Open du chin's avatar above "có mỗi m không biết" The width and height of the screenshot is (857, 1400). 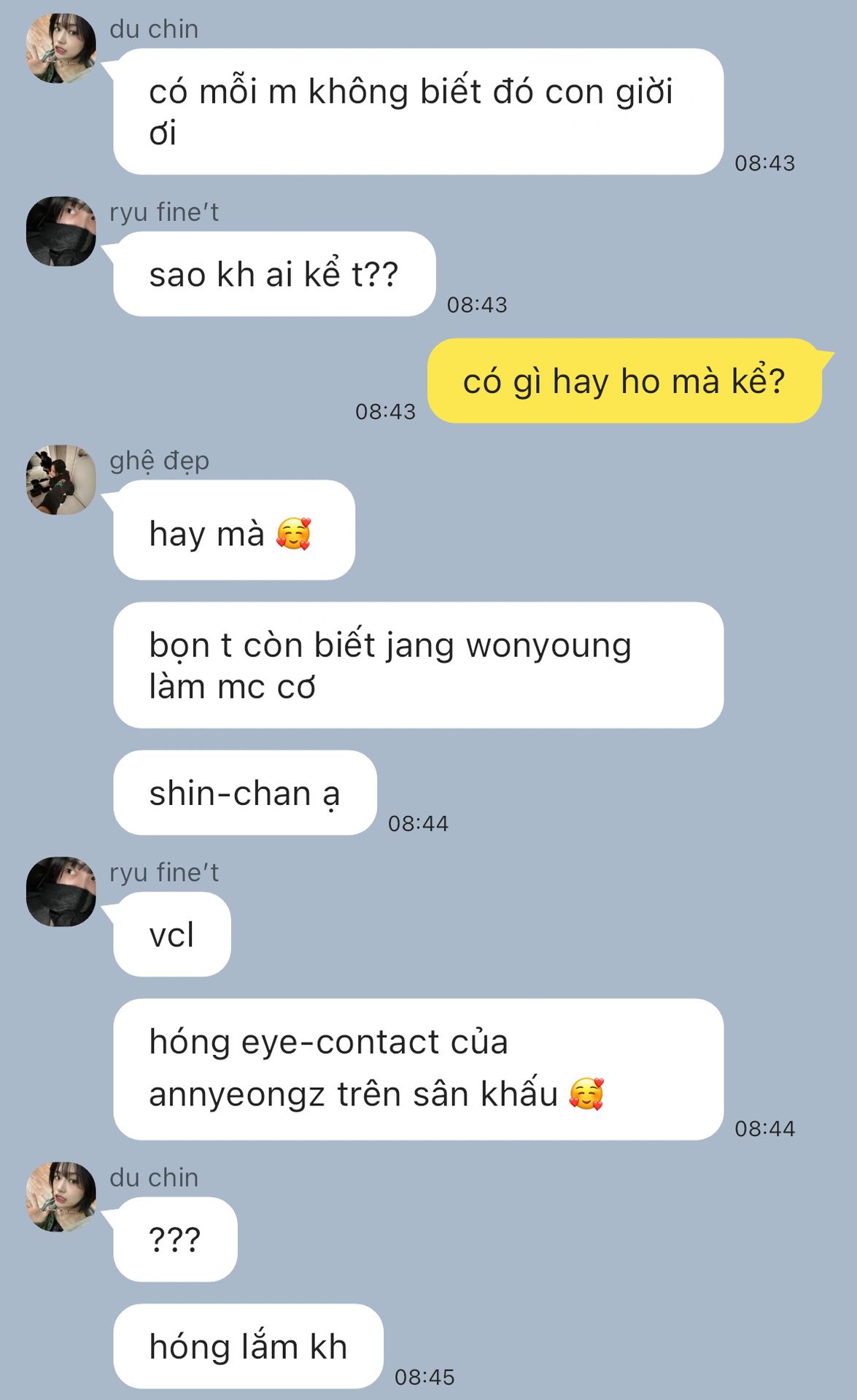coord(61,48)
